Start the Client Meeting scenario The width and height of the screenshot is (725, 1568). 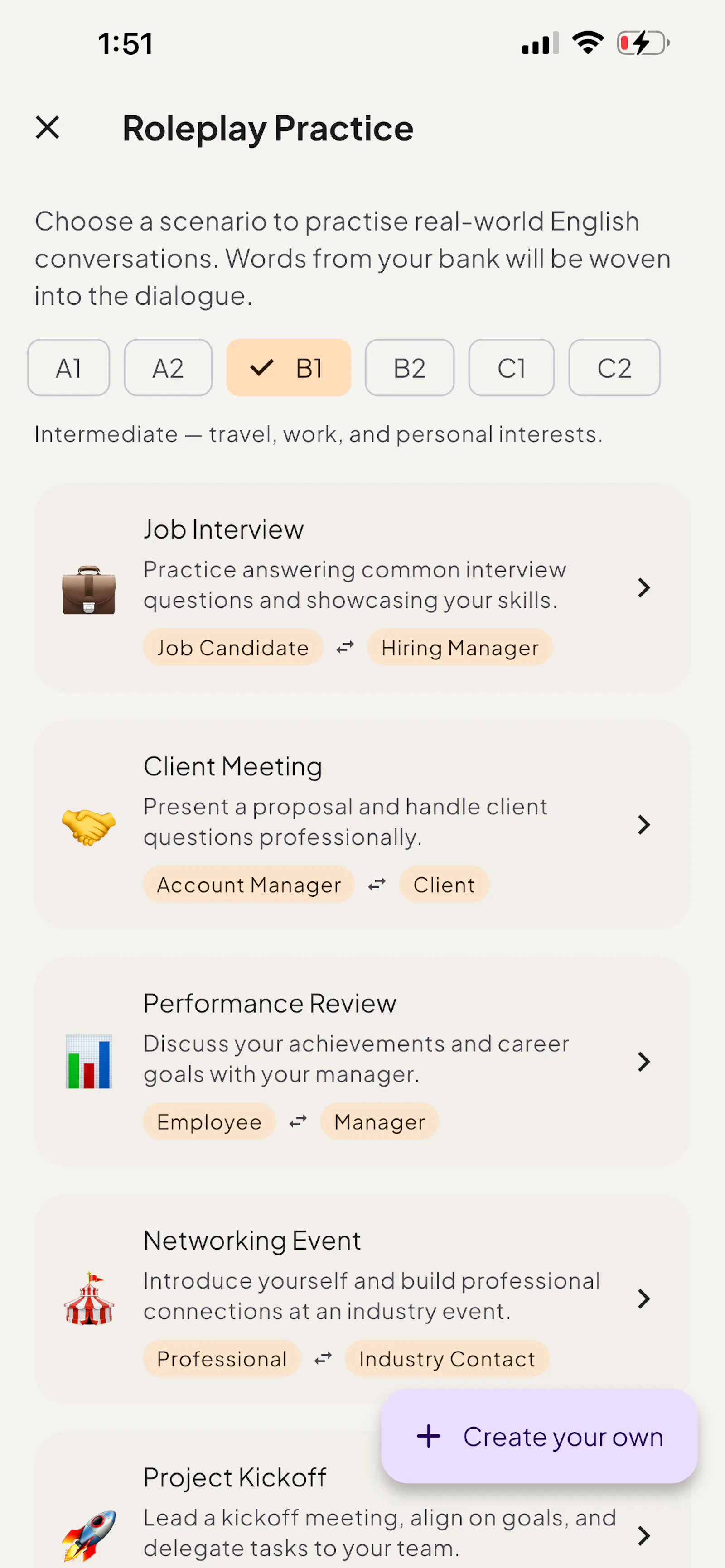(x=362, y=824)
